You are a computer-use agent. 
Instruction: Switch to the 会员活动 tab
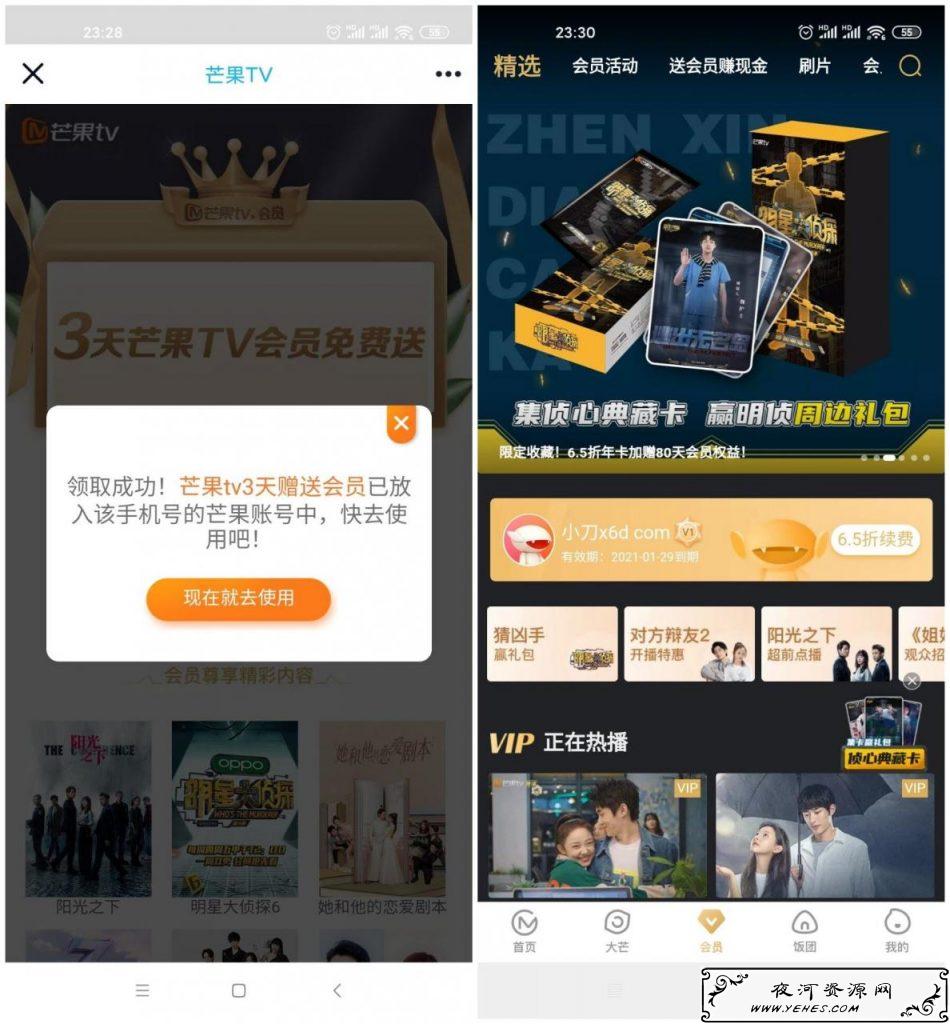coord(604,66)
